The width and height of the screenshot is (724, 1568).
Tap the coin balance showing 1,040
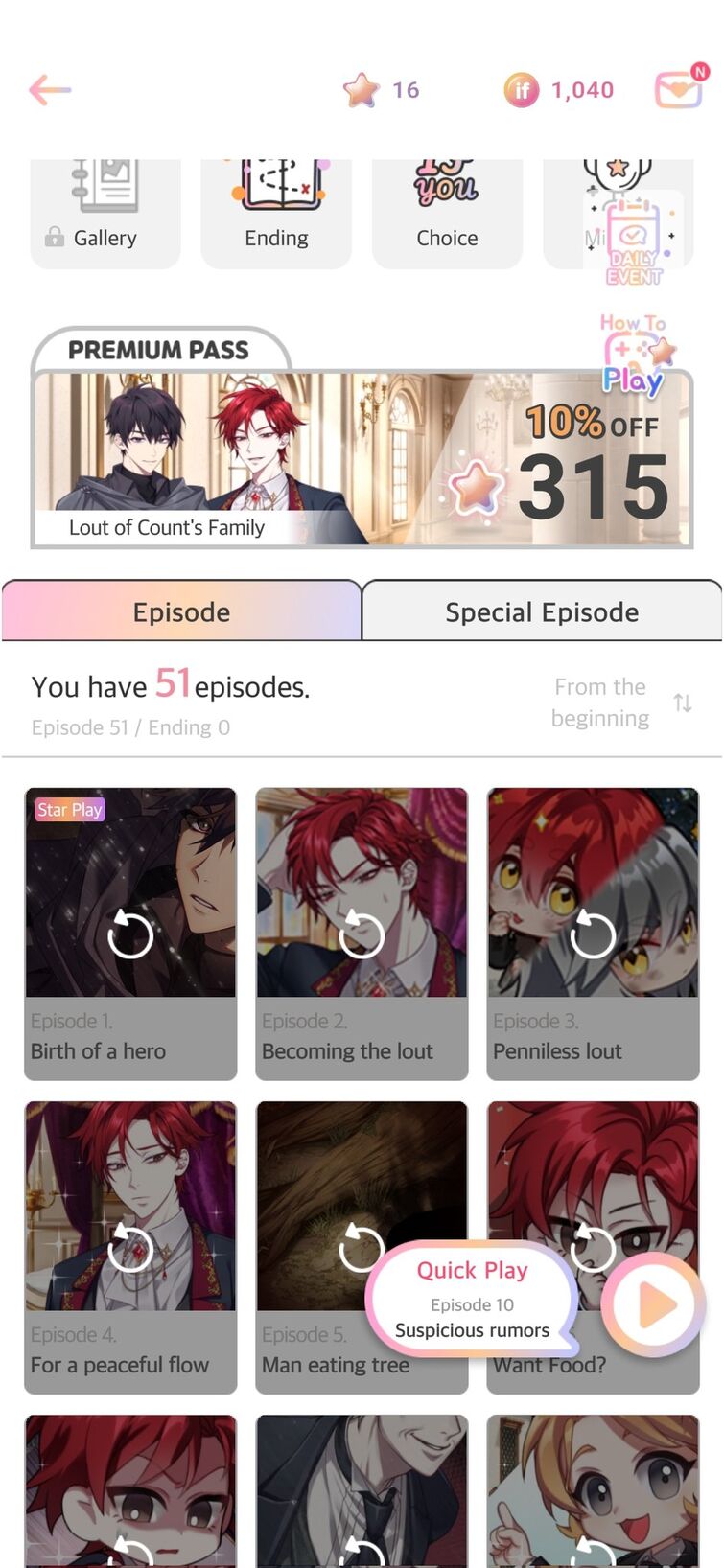[559, 90]
